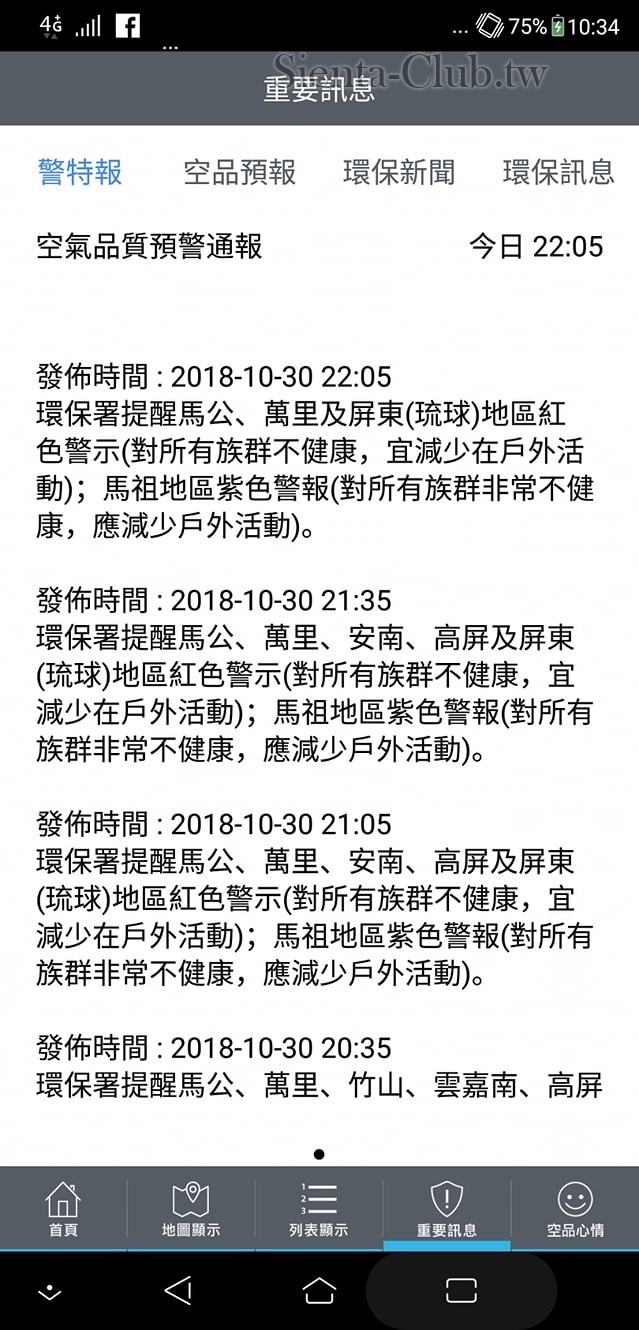Open the recent apps overview
The width and height of the screenshot is (639, 1330).
[x=460, y=1290]
